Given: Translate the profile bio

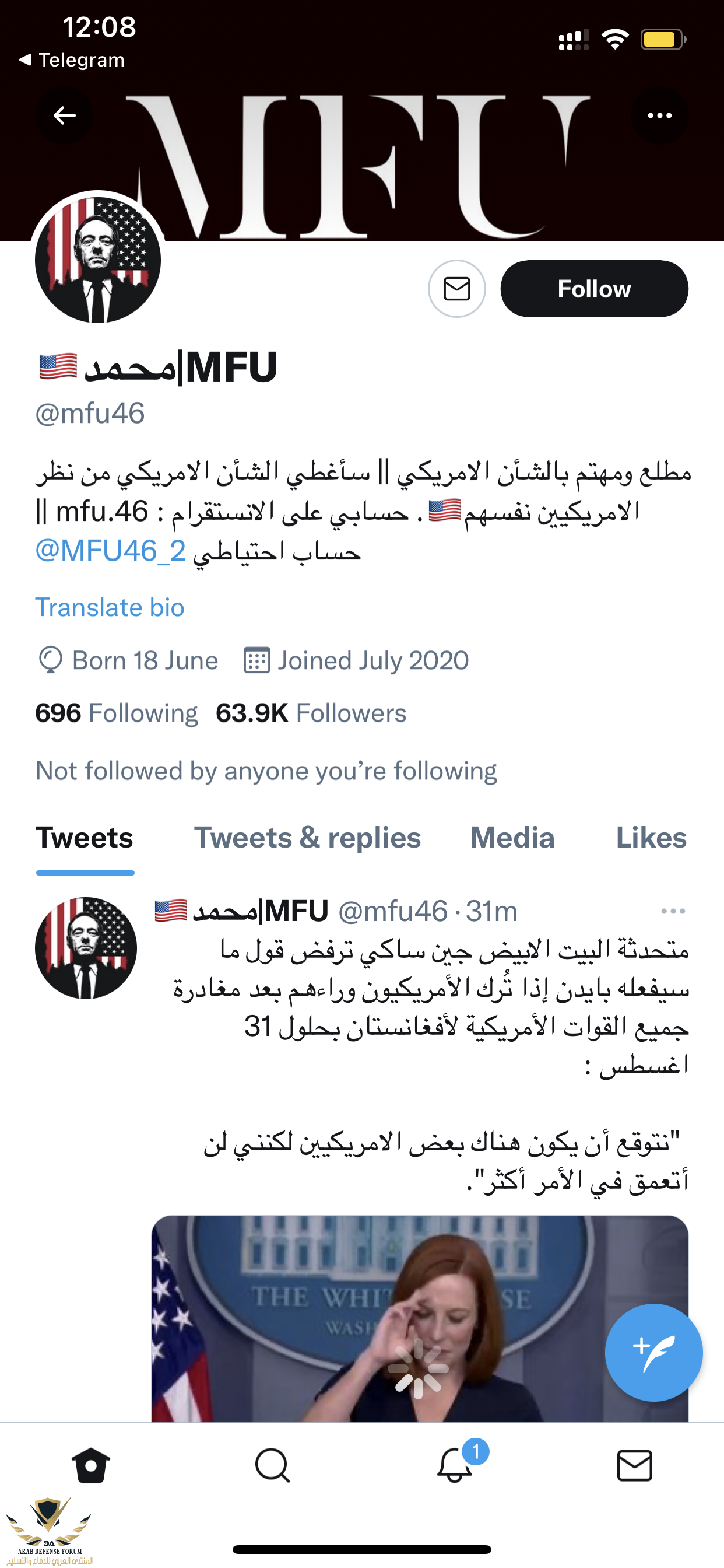Looking at the screenshot, I should click(110, 607).
